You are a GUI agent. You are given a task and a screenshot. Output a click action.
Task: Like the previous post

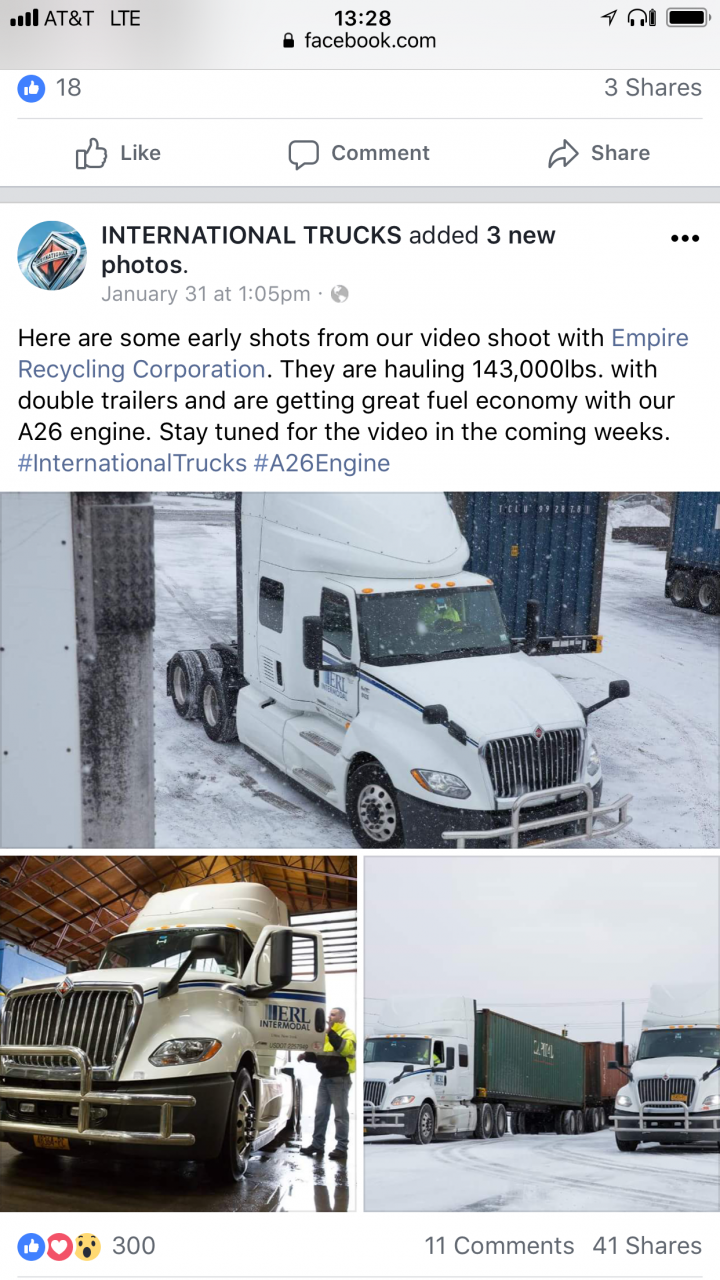tap(118, 153)
